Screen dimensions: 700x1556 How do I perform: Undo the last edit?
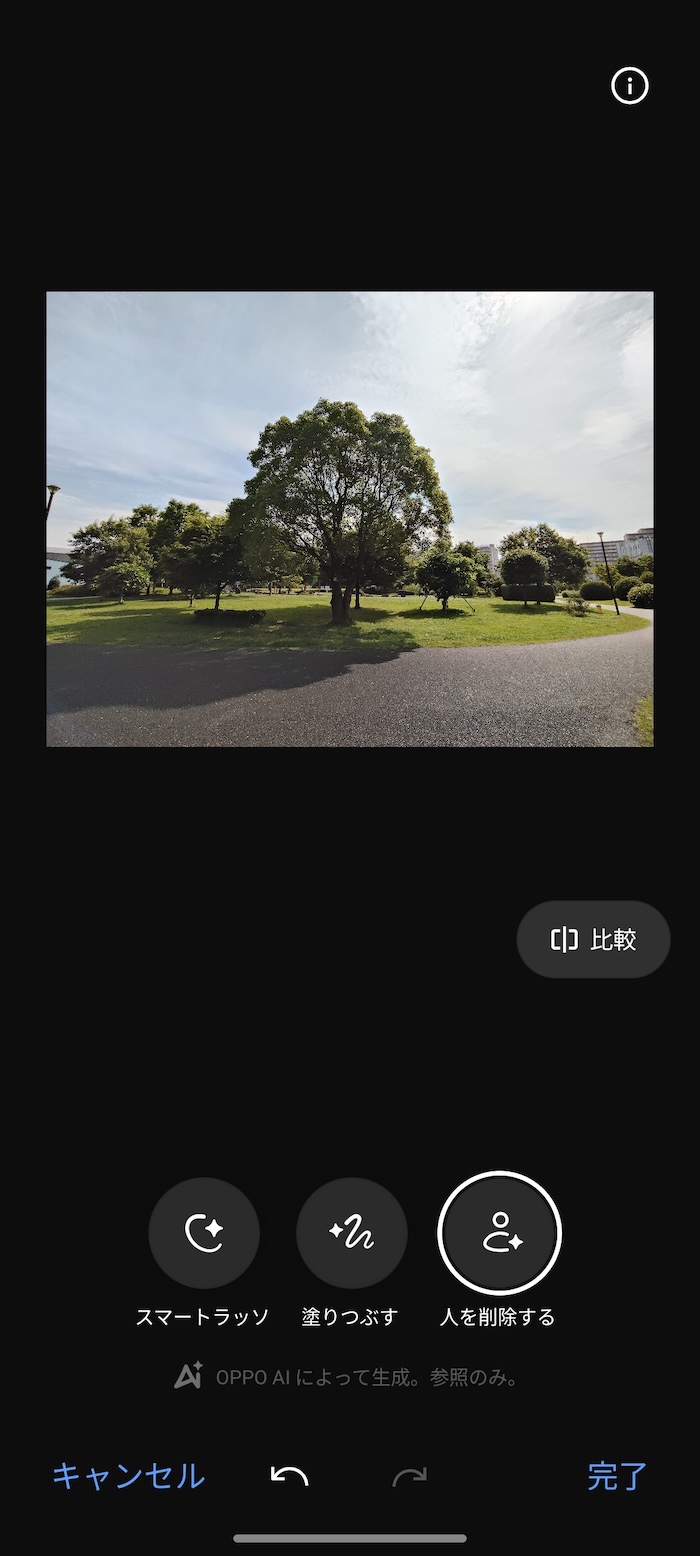(x=290, y=1476)
